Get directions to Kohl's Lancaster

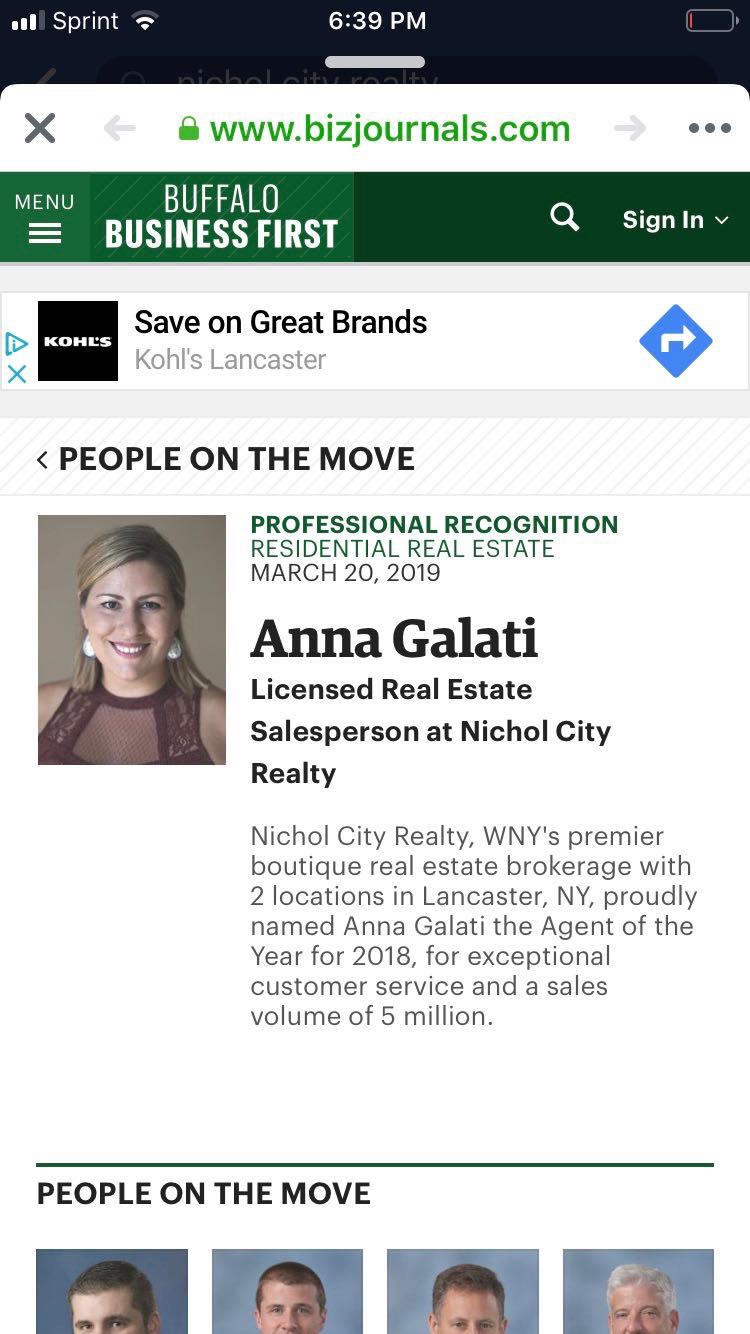(x=676, y=341)
